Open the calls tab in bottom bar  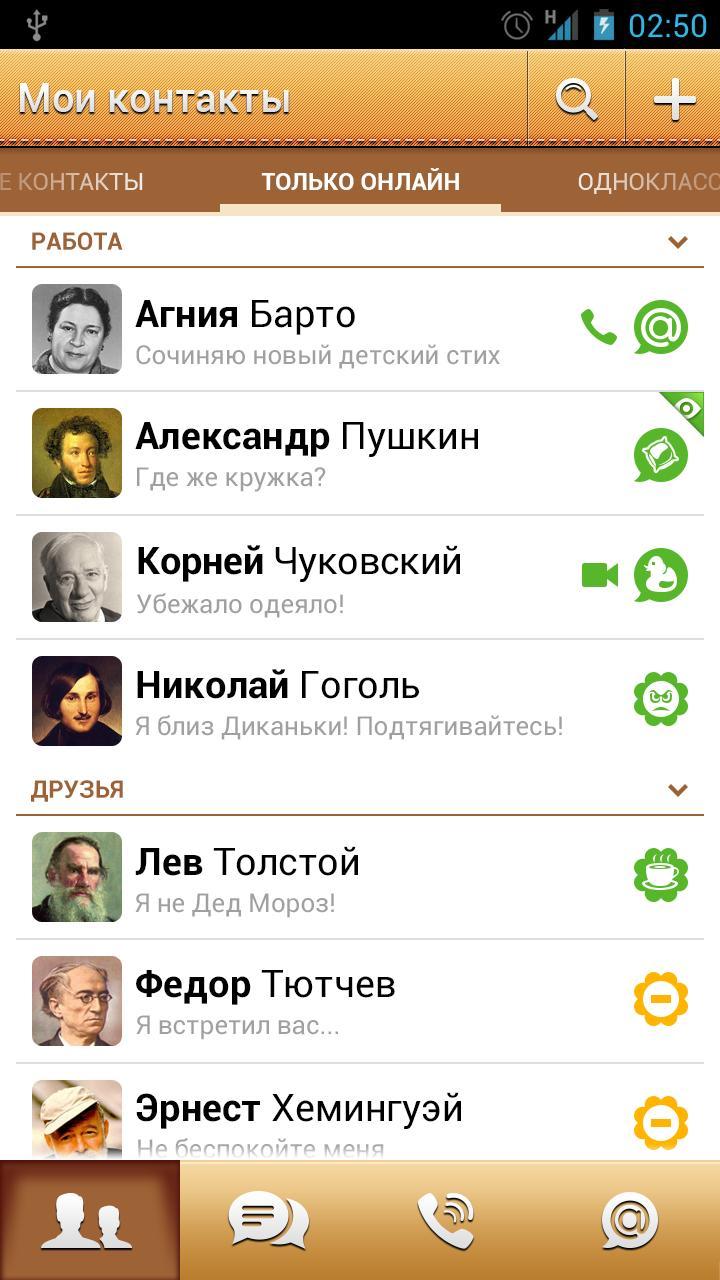[446, 1221]
